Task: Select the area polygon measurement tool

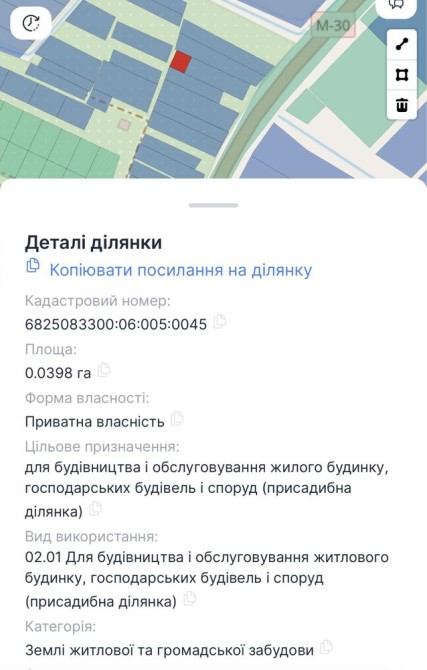Action: pos(402,75)
